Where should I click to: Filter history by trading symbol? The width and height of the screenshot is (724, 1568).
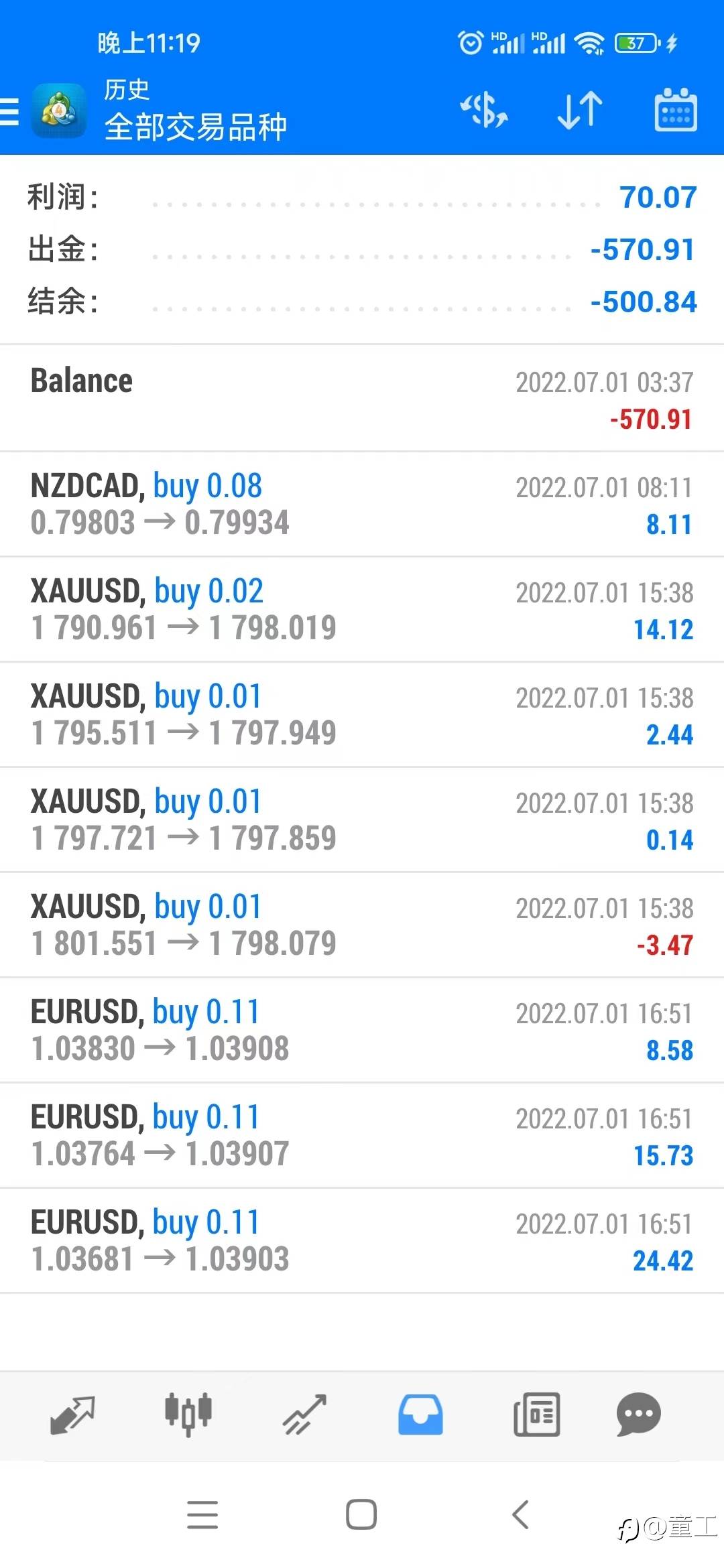pyautogui.click(x=484, y=110)
